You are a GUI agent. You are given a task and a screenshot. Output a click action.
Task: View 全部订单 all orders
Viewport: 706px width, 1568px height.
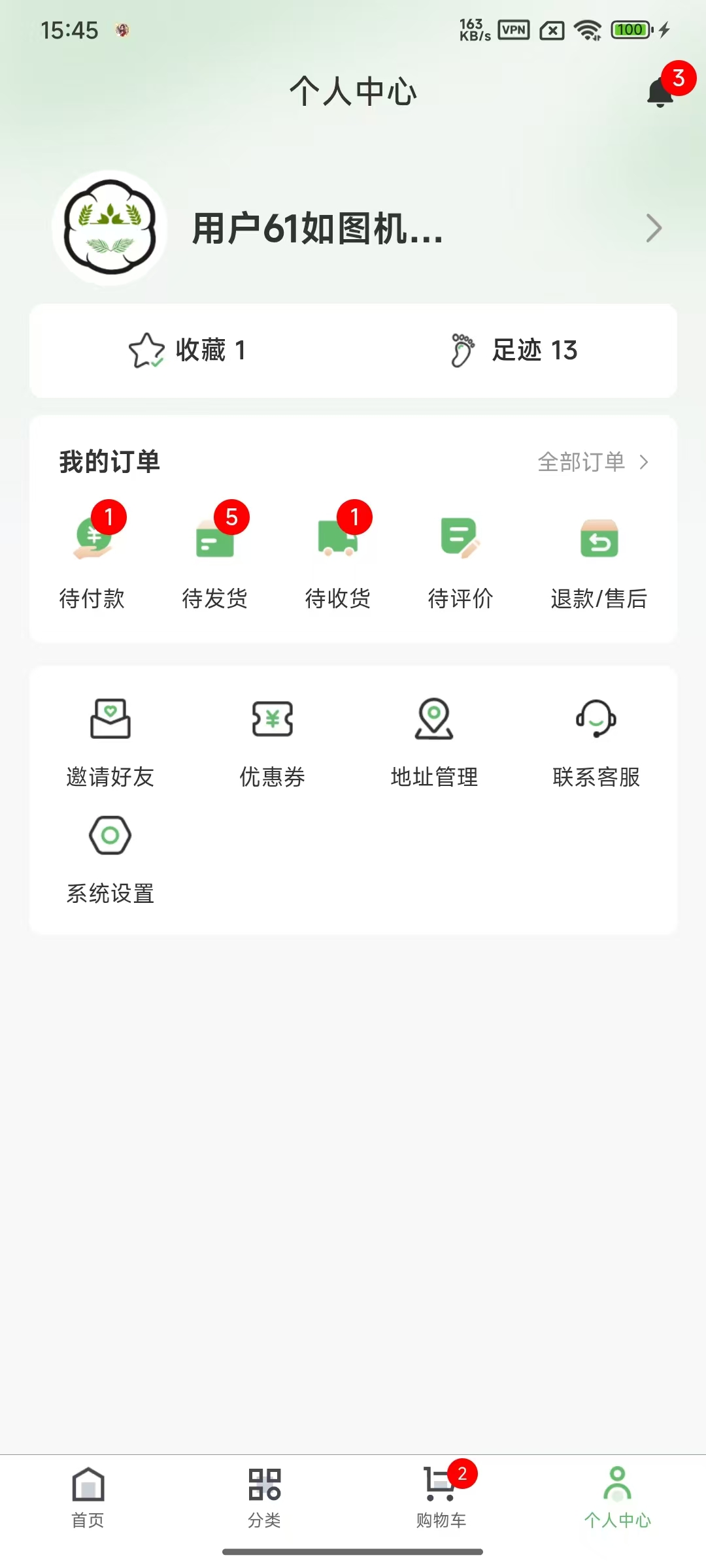point(592,462)
